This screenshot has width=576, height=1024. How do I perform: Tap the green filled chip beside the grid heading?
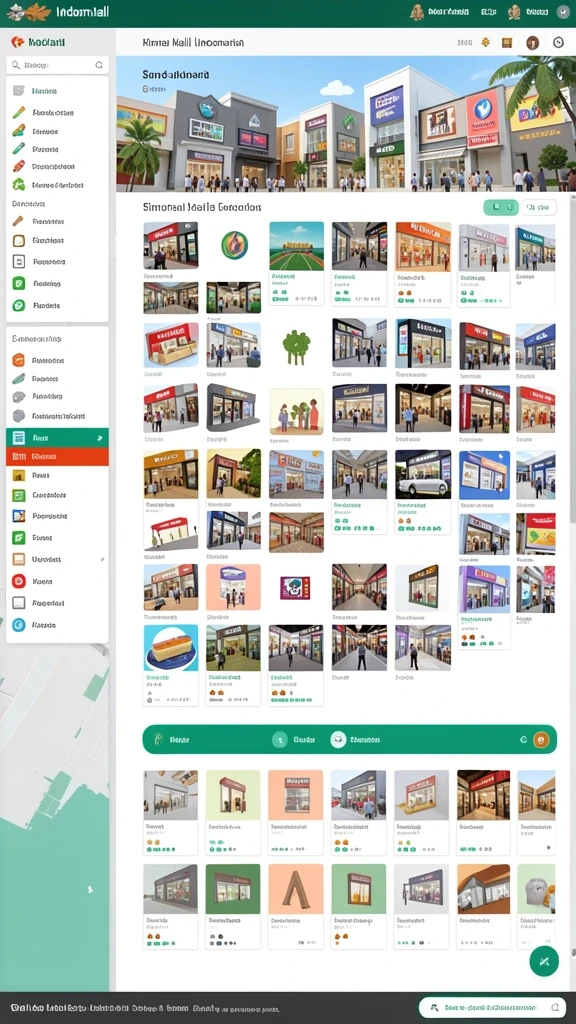501,208
